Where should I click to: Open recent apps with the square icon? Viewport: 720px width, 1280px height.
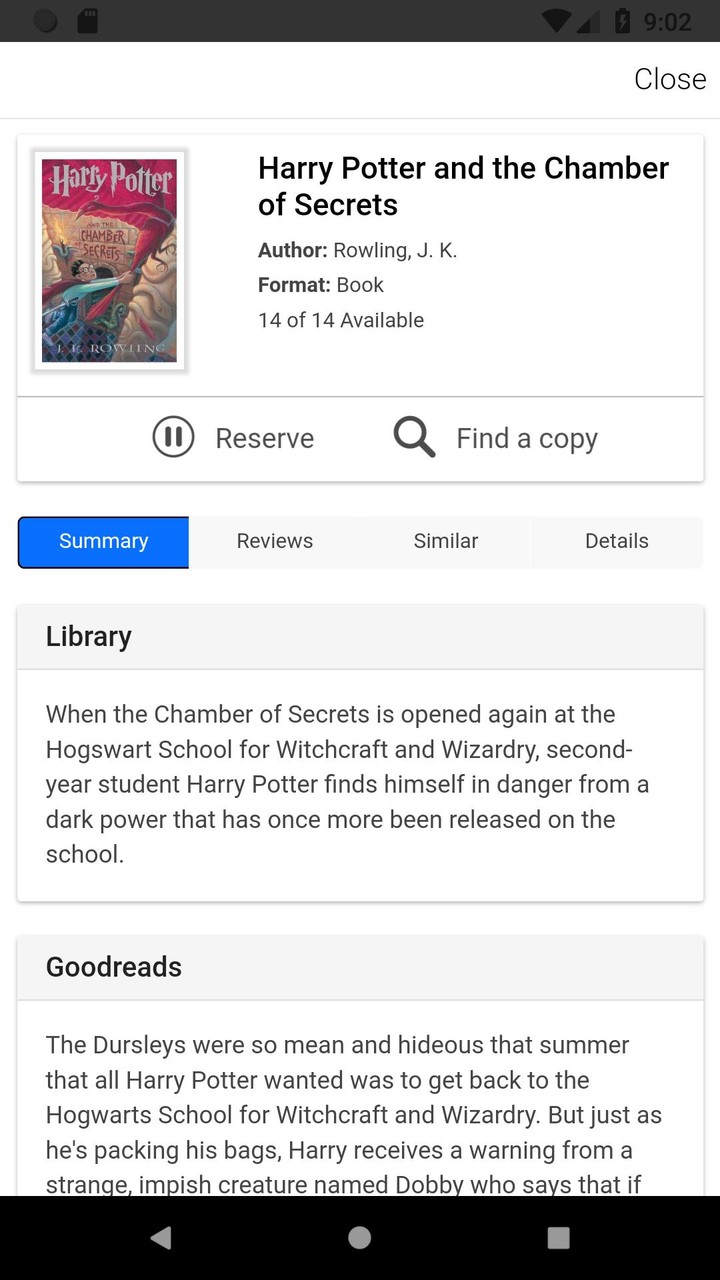(557, 1237)
